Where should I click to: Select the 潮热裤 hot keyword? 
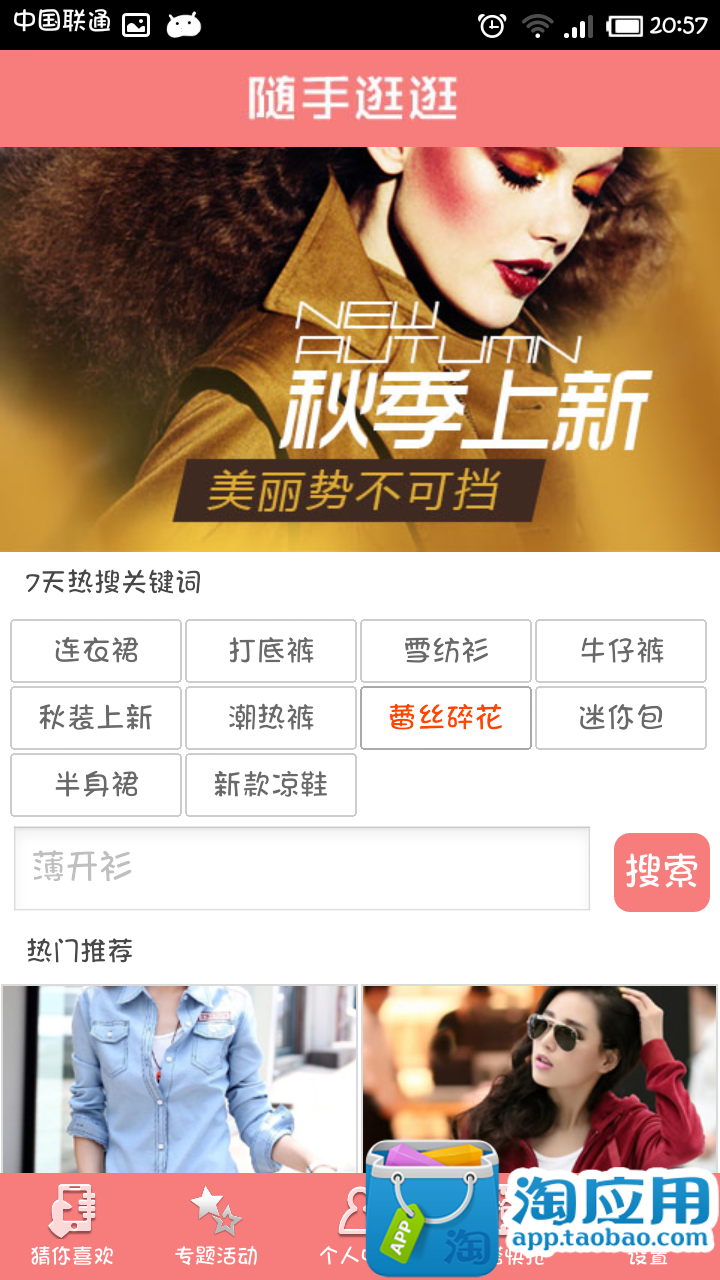pos(271,718)
